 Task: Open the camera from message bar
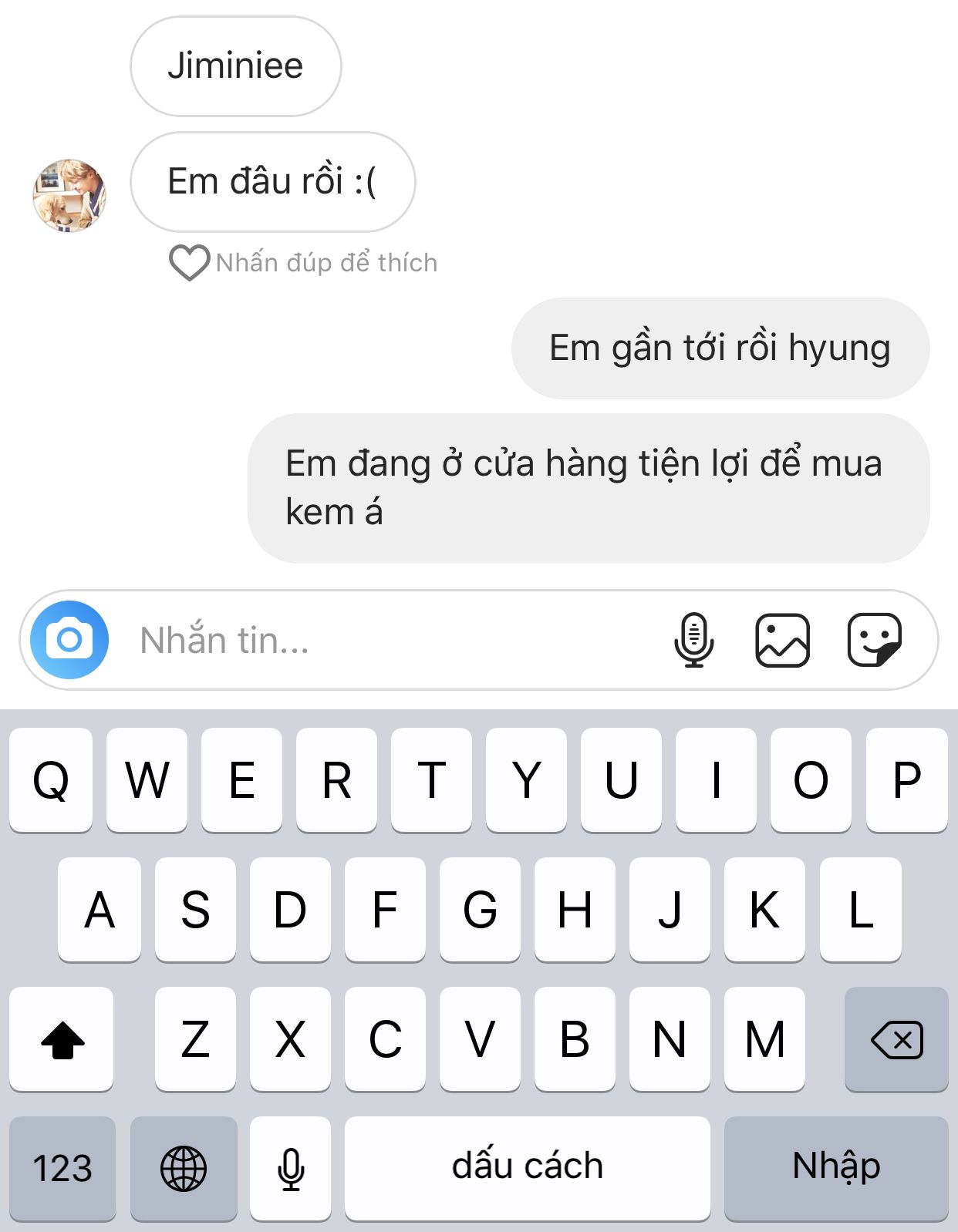click(x=69, y=640)
